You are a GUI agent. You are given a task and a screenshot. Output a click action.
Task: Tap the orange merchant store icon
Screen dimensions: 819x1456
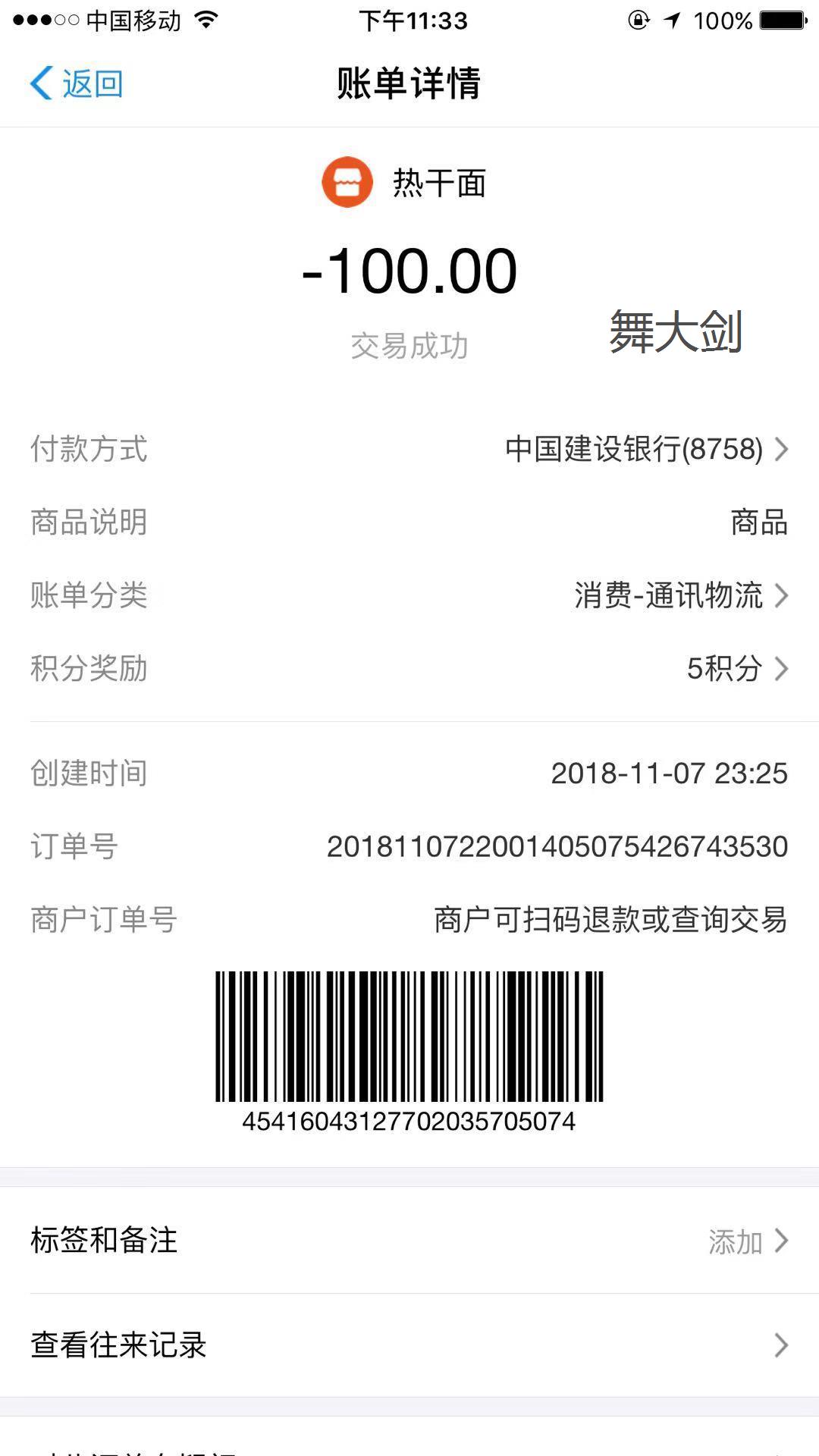click(x=348, y=182)
